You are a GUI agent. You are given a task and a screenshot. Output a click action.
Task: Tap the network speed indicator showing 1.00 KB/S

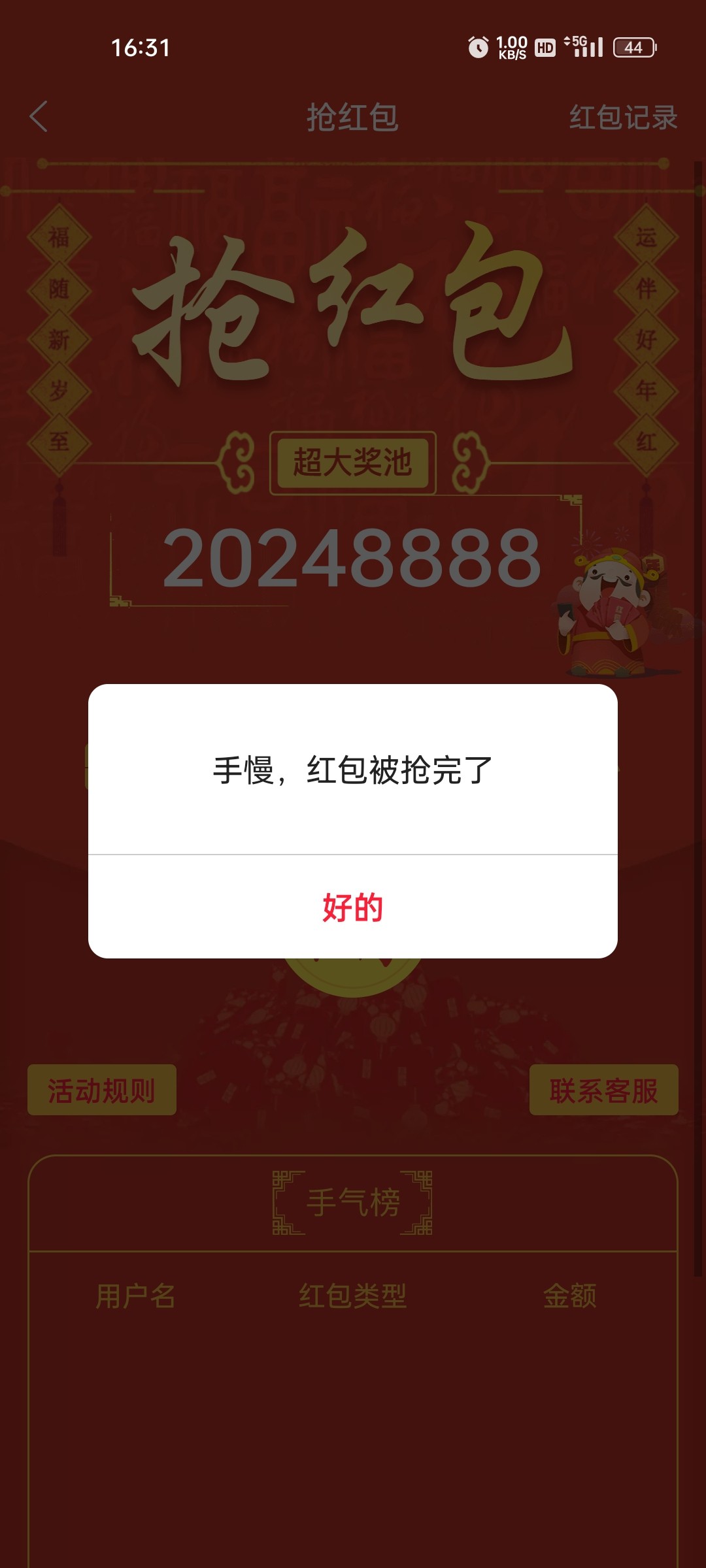tap(511, 47)
